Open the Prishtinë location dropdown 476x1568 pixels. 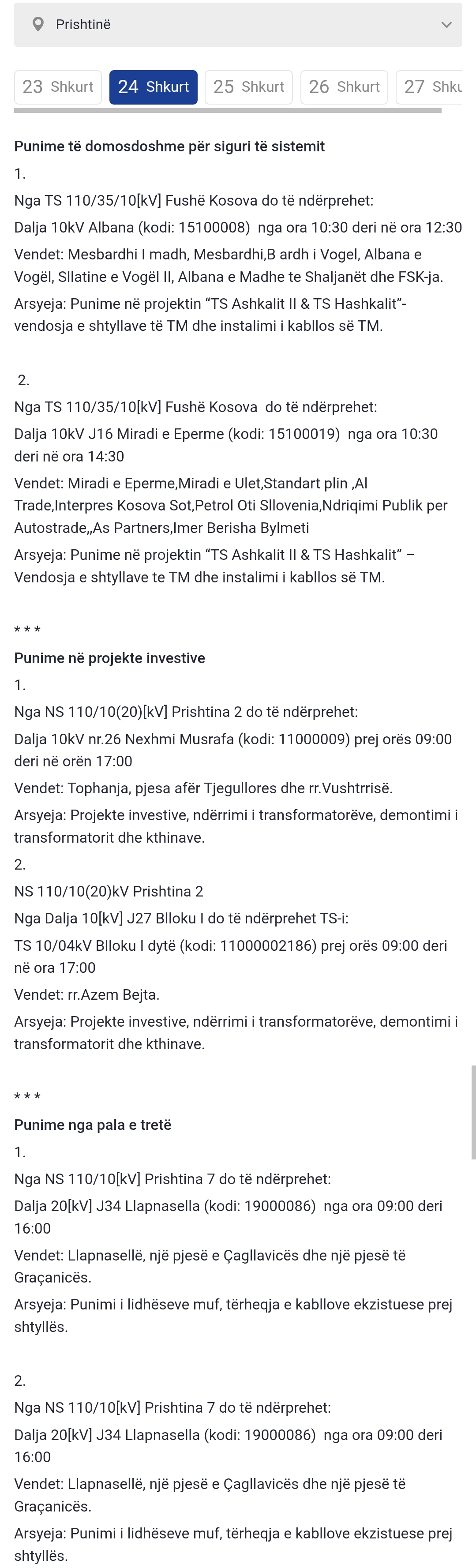[237, 25]
